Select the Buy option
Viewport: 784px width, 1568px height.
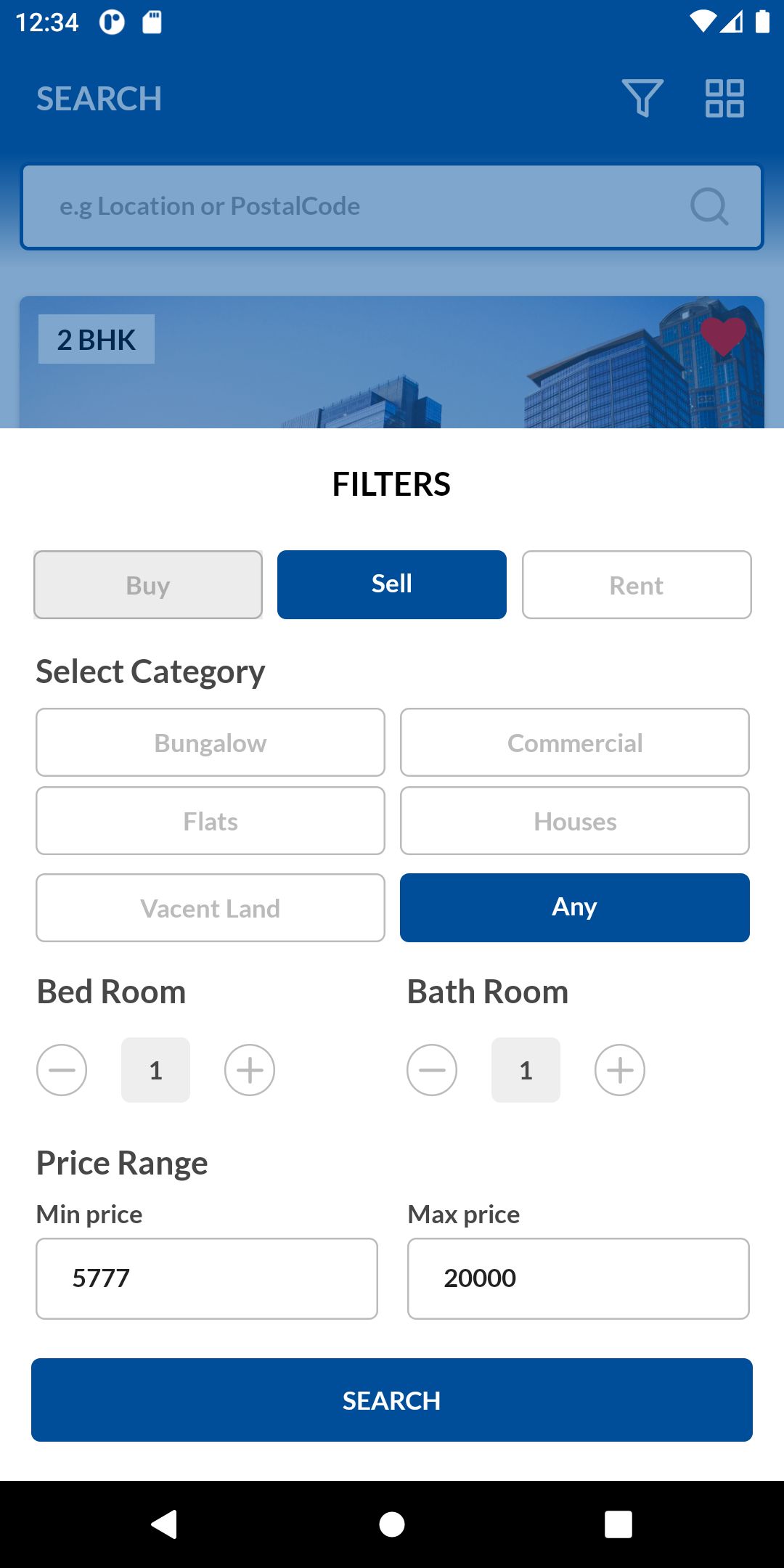click(x=148, y=585)
